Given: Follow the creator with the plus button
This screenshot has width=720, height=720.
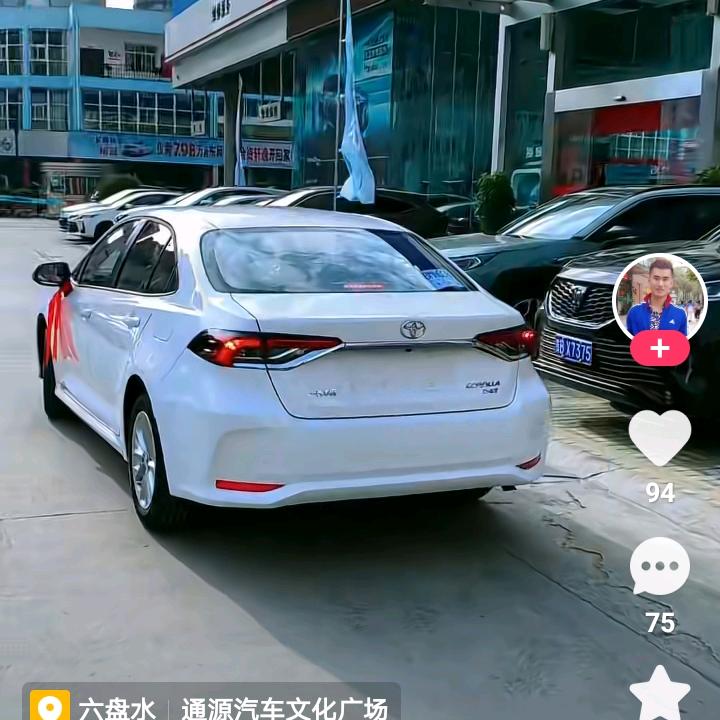Looking at the screenshot, I should click(659, 349).
